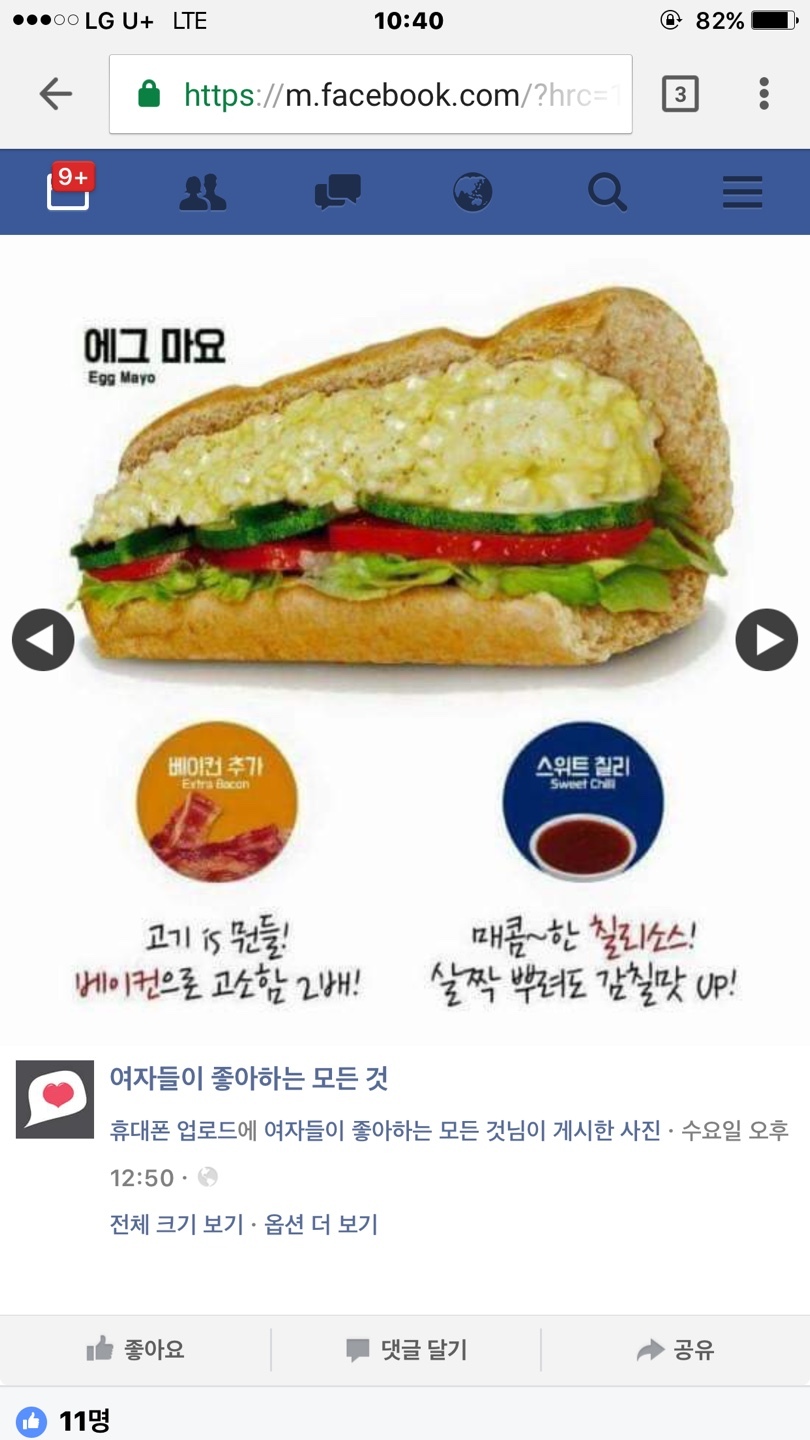The width and height of the screenshot is (810, 1440).
Task: Open the browser overflow menu
Action: (x=764, y=94)
